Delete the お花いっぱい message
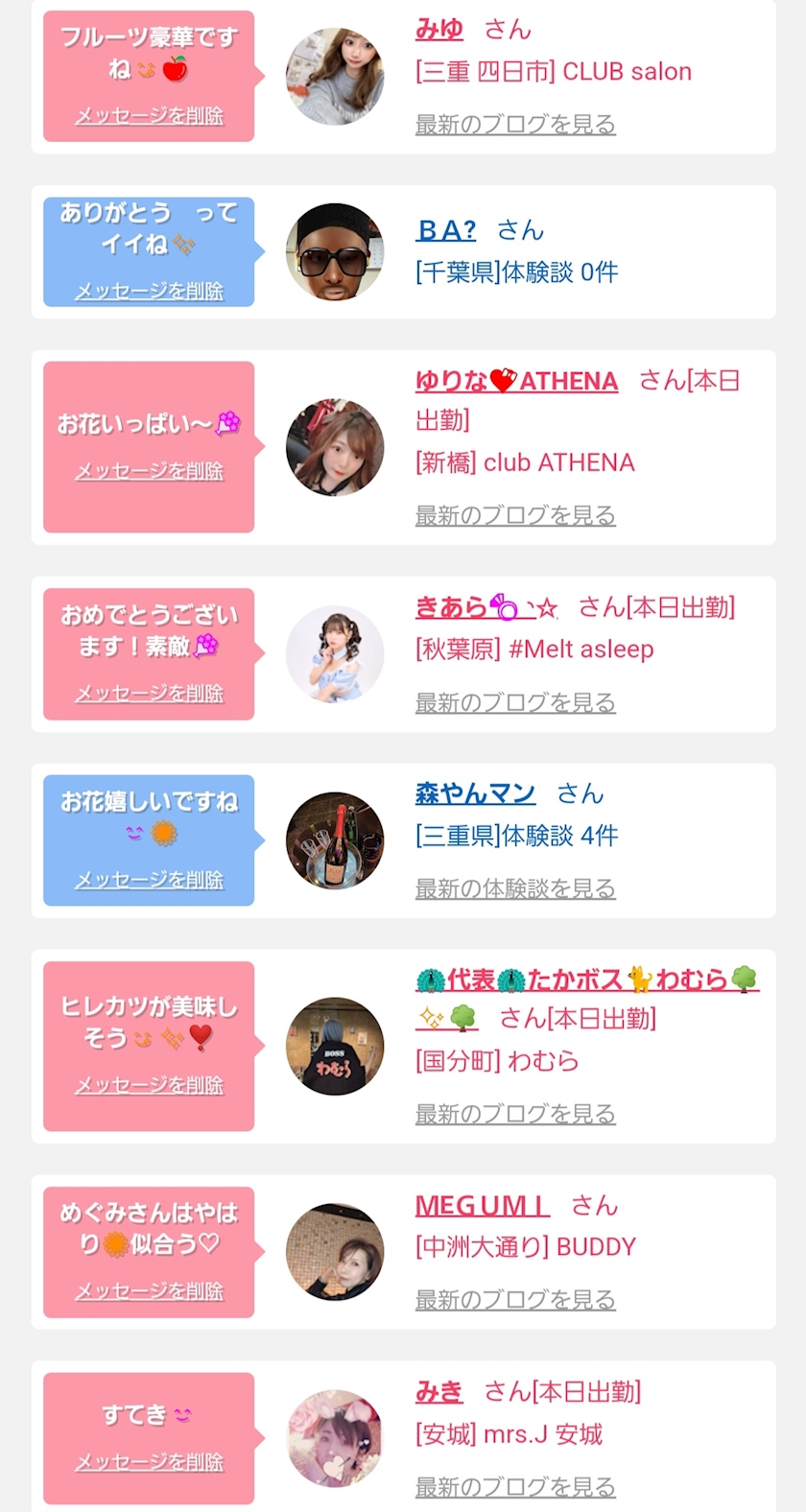This screenshot has height=1512, width=806. [x=150, y=471]
